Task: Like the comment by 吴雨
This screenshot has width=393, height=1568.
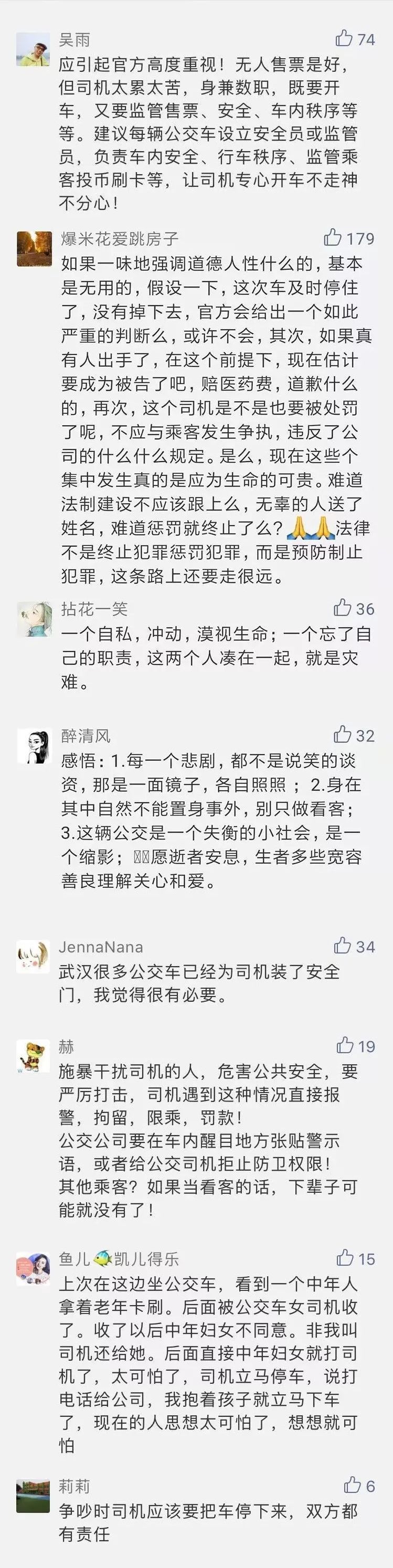Action: 344,38
